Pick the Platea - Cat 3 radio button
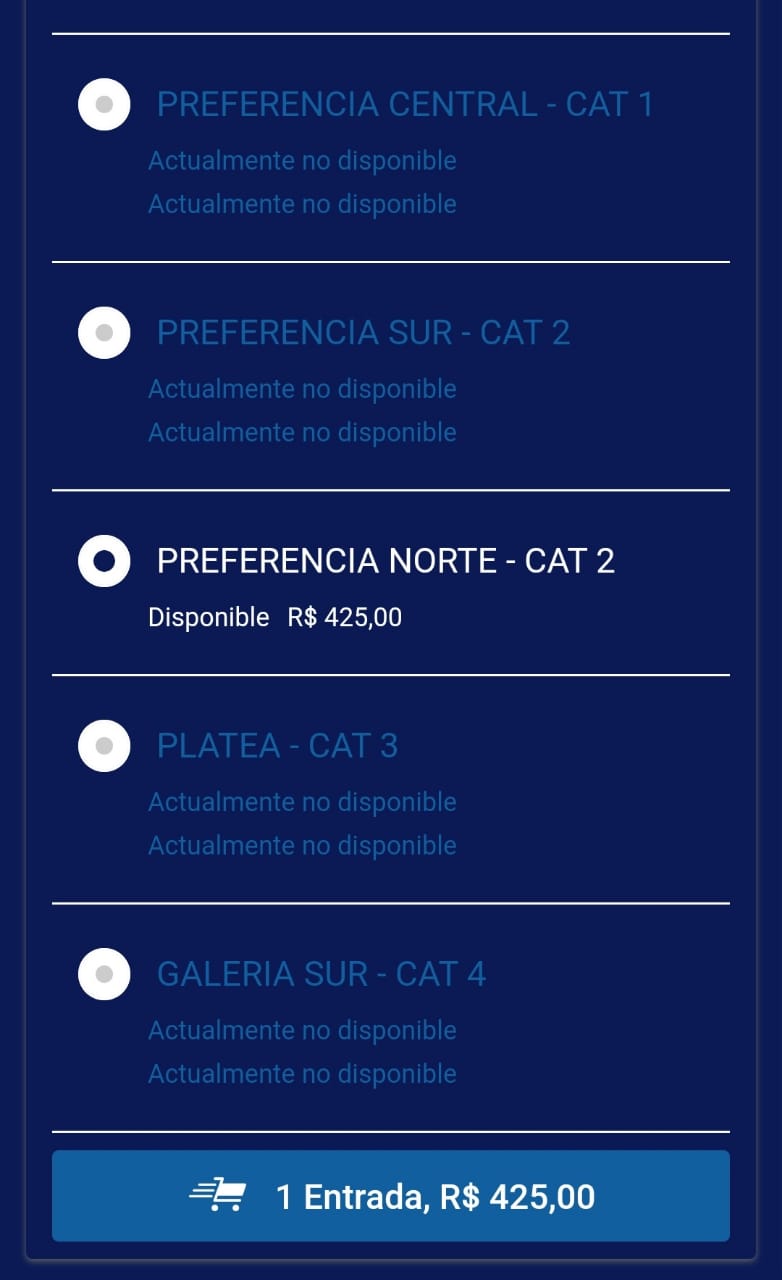The height and width of the screenshot is (1280, 782). pyautogui.click(x=104, y=746)
